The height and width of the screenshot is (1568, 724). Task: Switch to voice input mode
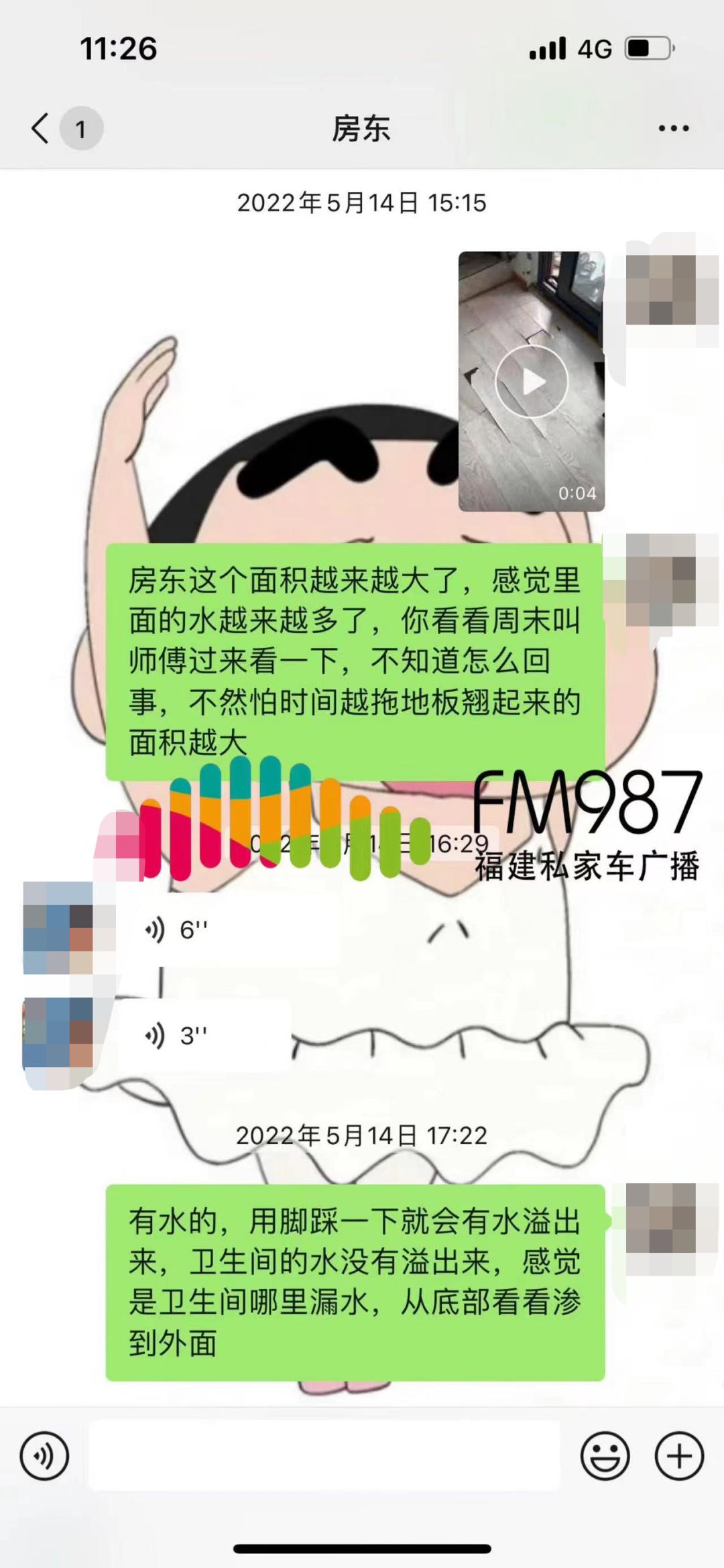(44, 1456)
